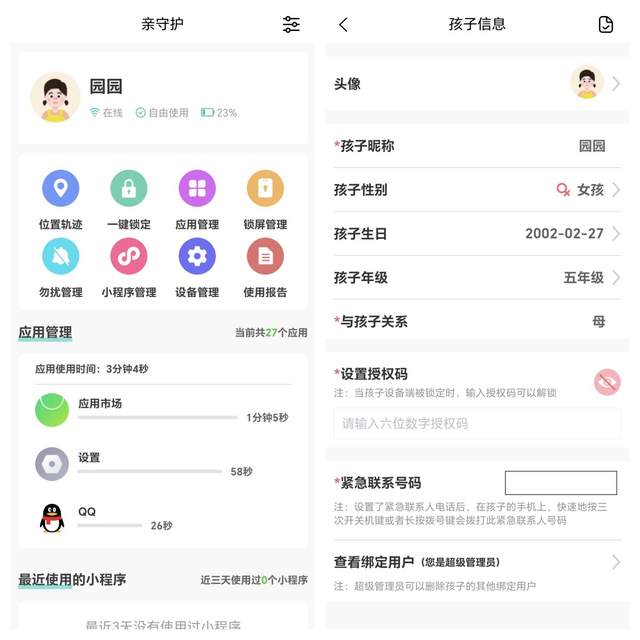This screenshot has width=640, height=640.
Task: Open 位置轨迹 location tracking
Action: 60,188
